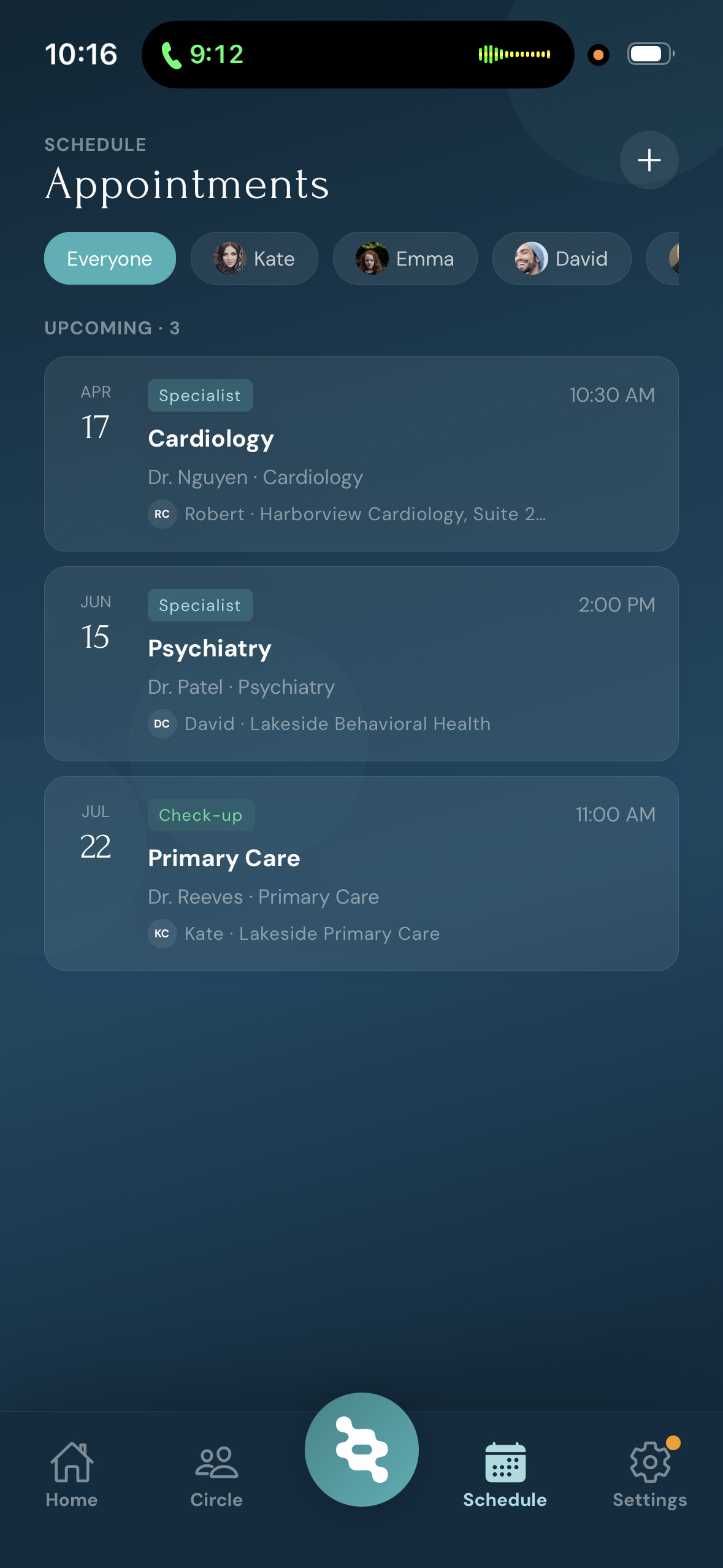This screenshot has width=723, height=1568.
Task: Tap David's DC avatar badge on Psychiatry card
Action: pyautogui.click(x=162, y=724)
